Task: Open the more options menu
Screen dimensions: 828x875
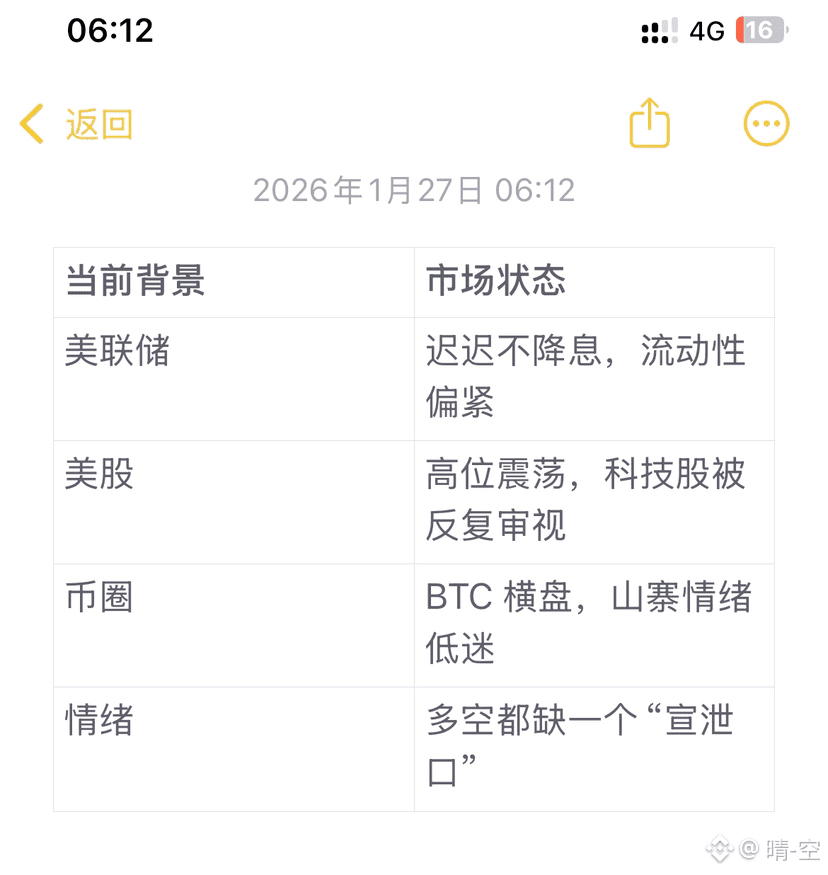Action: click(x=766, y=124)
